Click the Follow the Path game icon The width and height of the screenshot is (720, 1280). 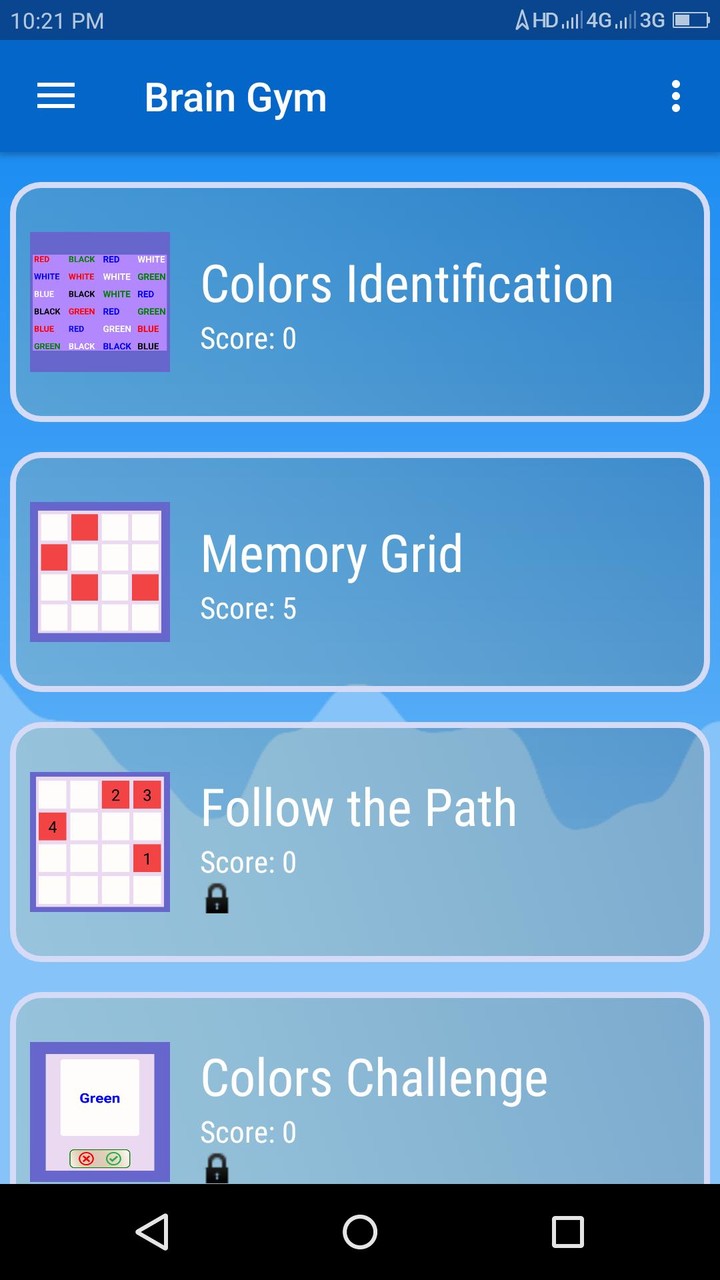click(99, 842)
